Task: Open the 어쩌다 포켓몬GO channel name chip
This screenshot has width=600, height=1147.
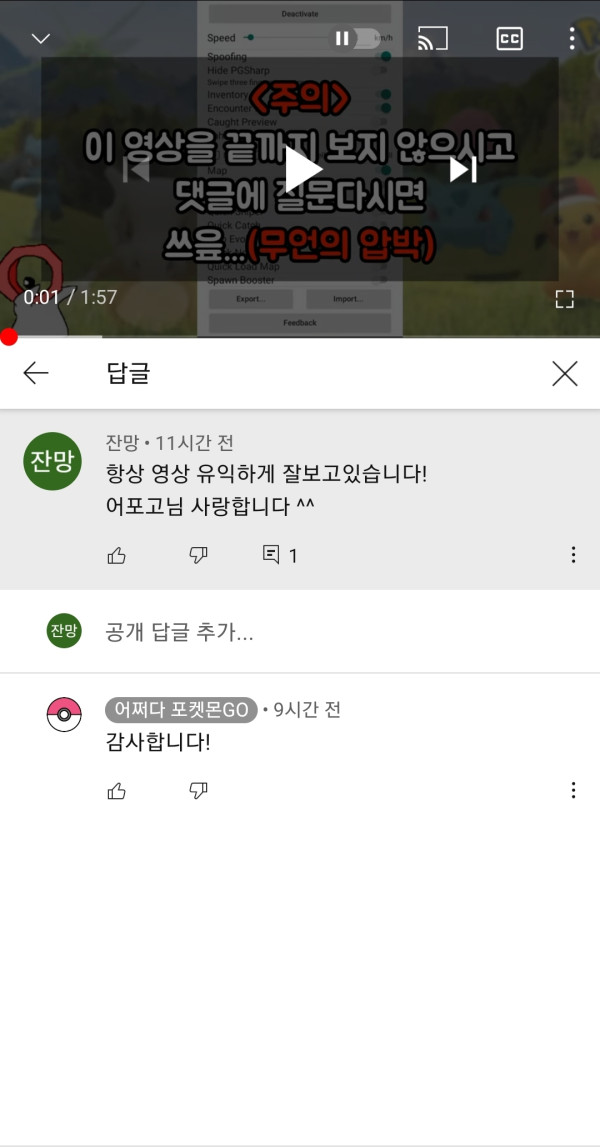Action: coord(181,710)
